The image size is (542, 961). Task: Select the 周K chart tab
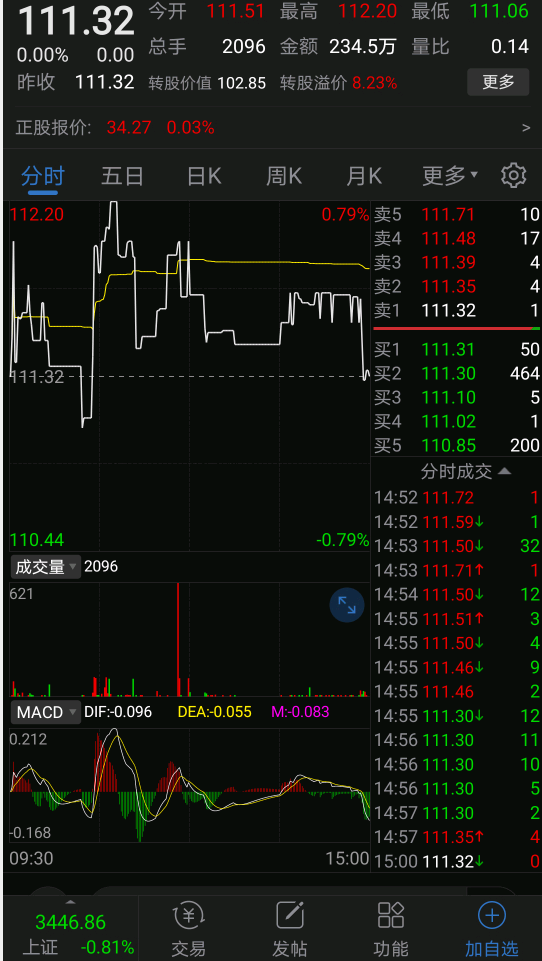point(284,177)
